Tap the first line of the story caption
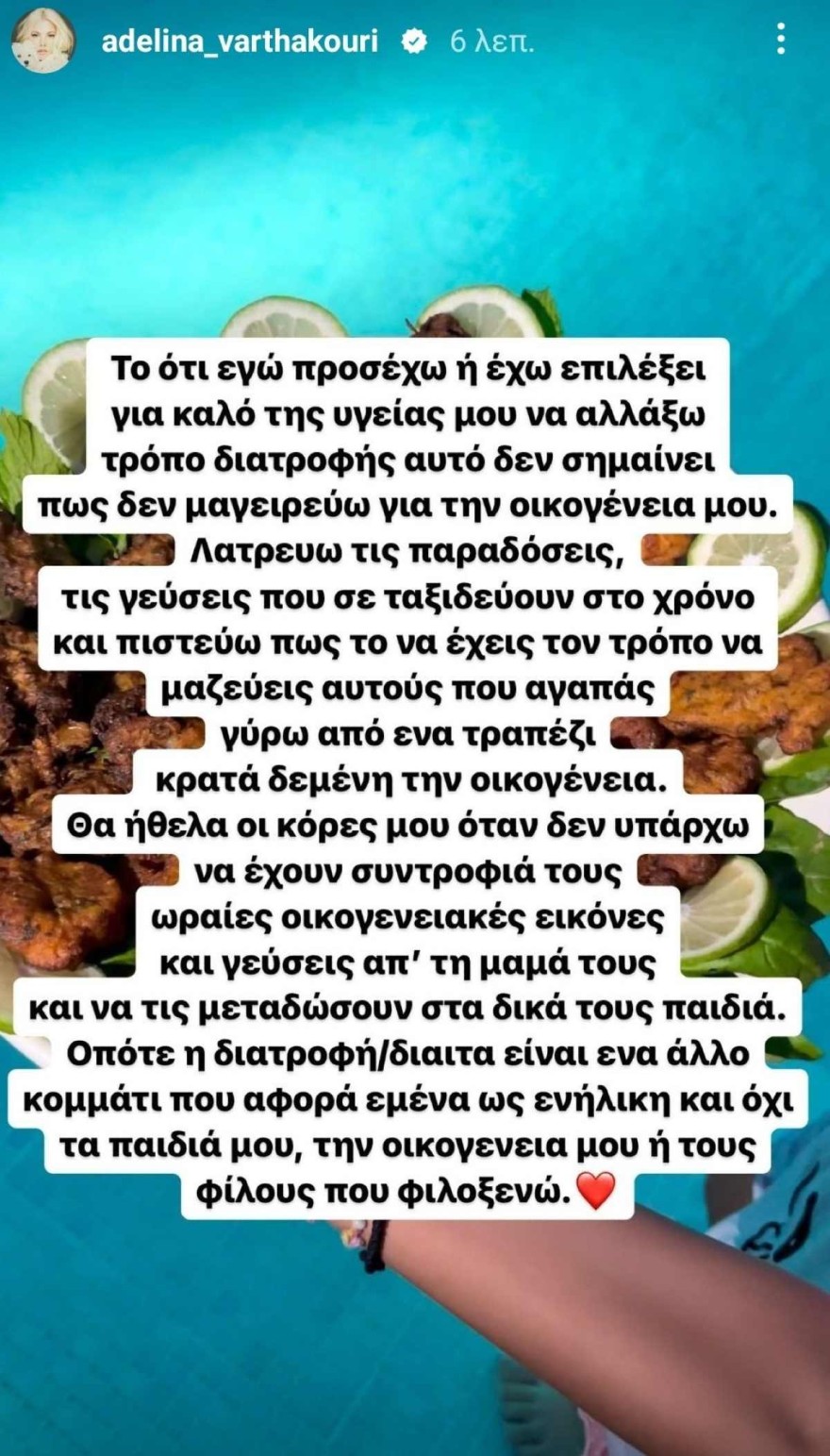 pos(415,368)
